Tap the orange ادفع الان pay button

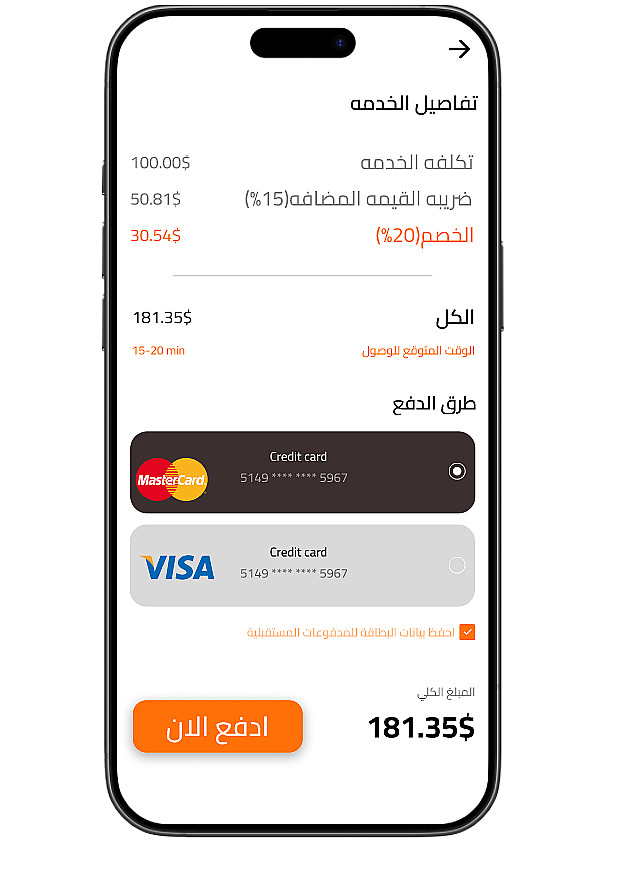(218, 727)
